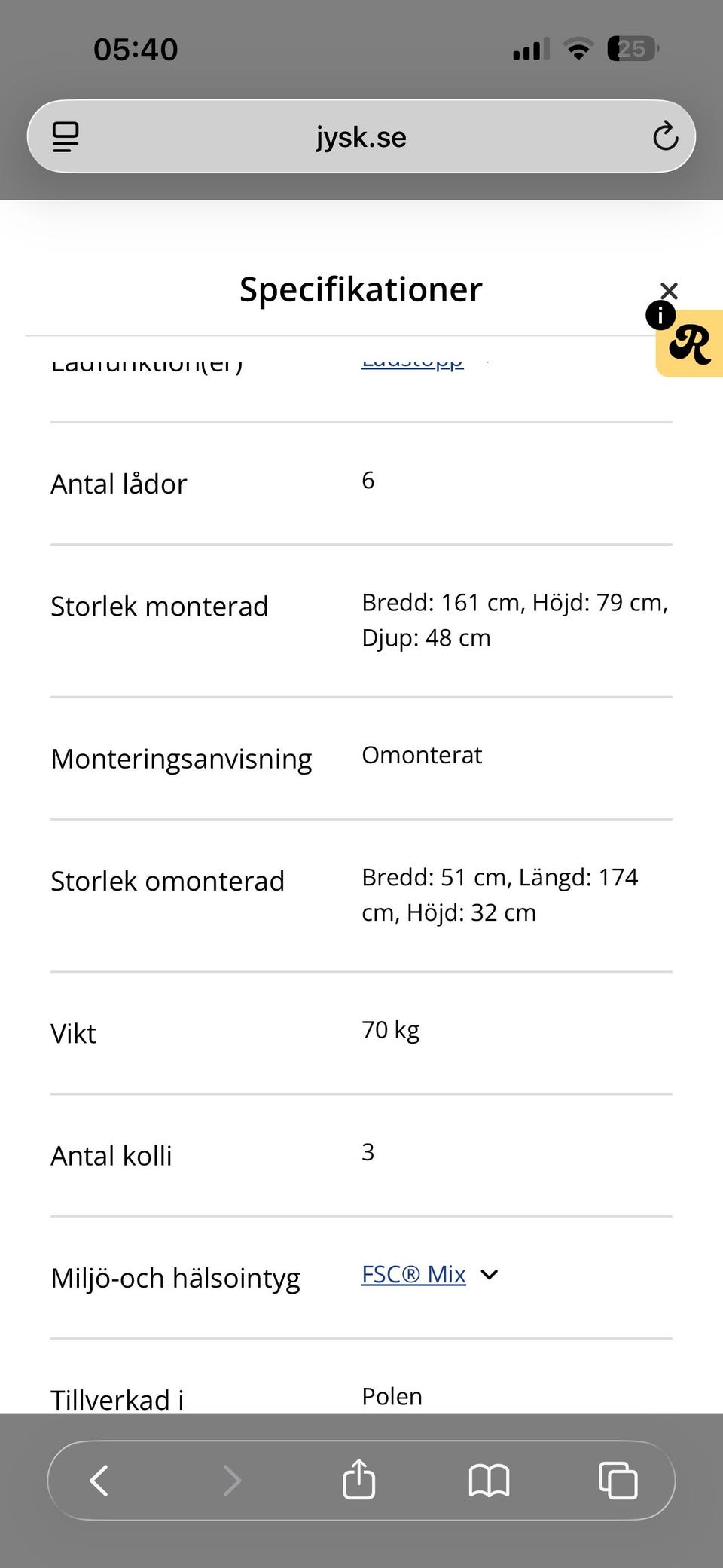Image resolution: width=723 pixels, height=1568 pixels.
Task: Open Safari bookmarks
Action: tap(490, 1481)
